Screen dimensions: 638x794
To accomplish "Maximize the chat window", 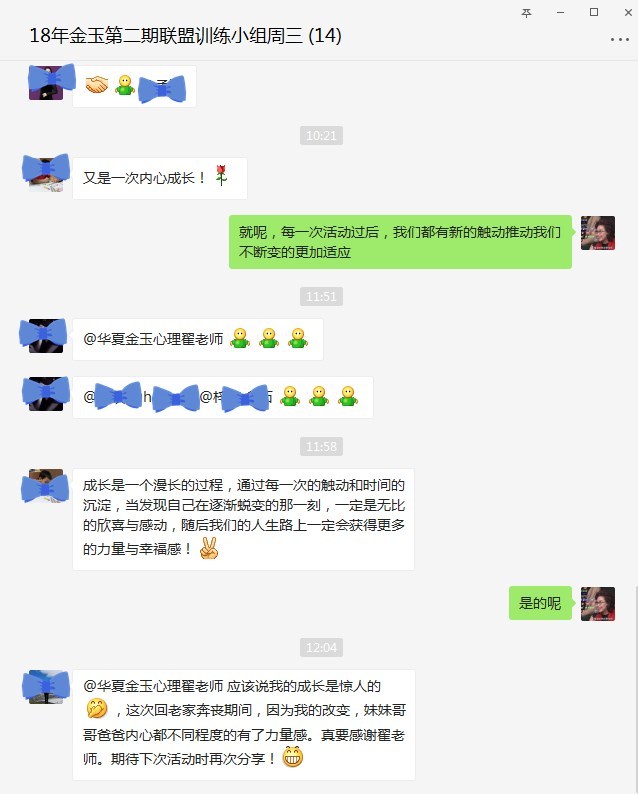I will tap(593, 12).
